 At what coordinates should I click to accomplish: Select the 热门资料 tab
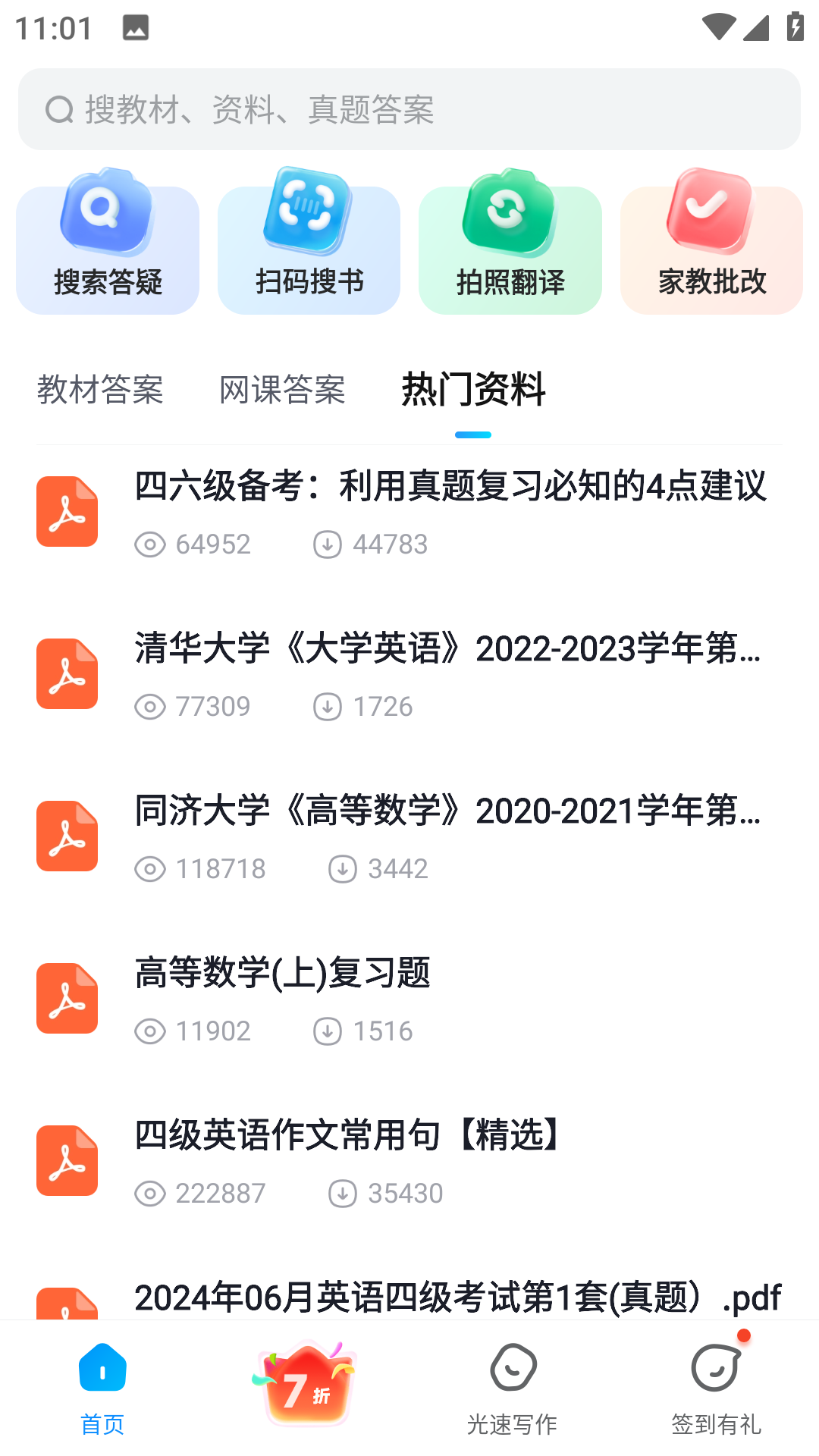click(x=473, y=389)
